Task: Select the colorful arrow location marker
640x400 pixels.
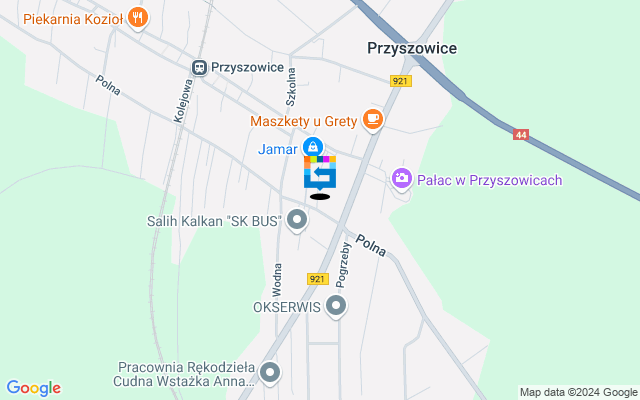Action: coord(320,172)
